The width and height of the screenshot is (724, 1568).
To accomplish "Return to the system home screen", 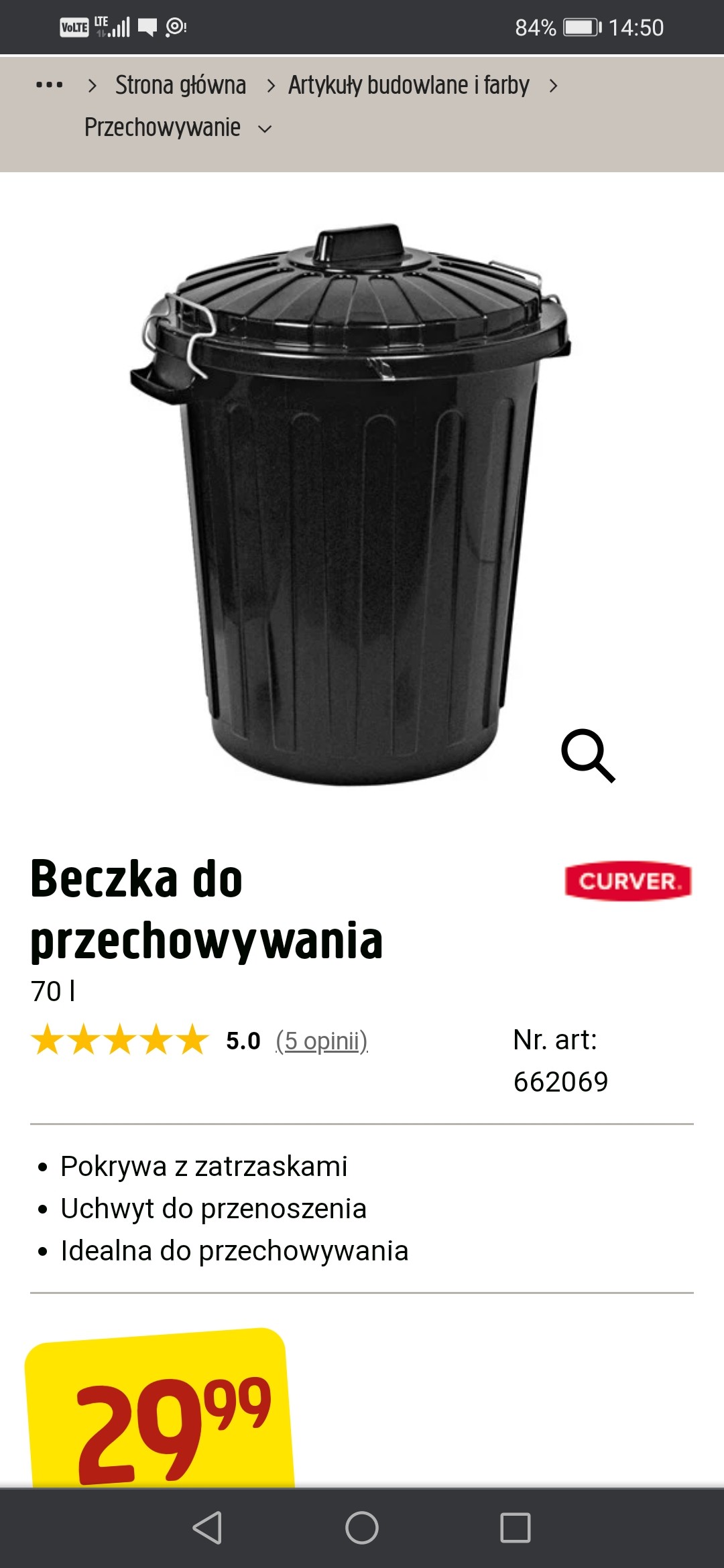I will click(x=362, y=1528).
